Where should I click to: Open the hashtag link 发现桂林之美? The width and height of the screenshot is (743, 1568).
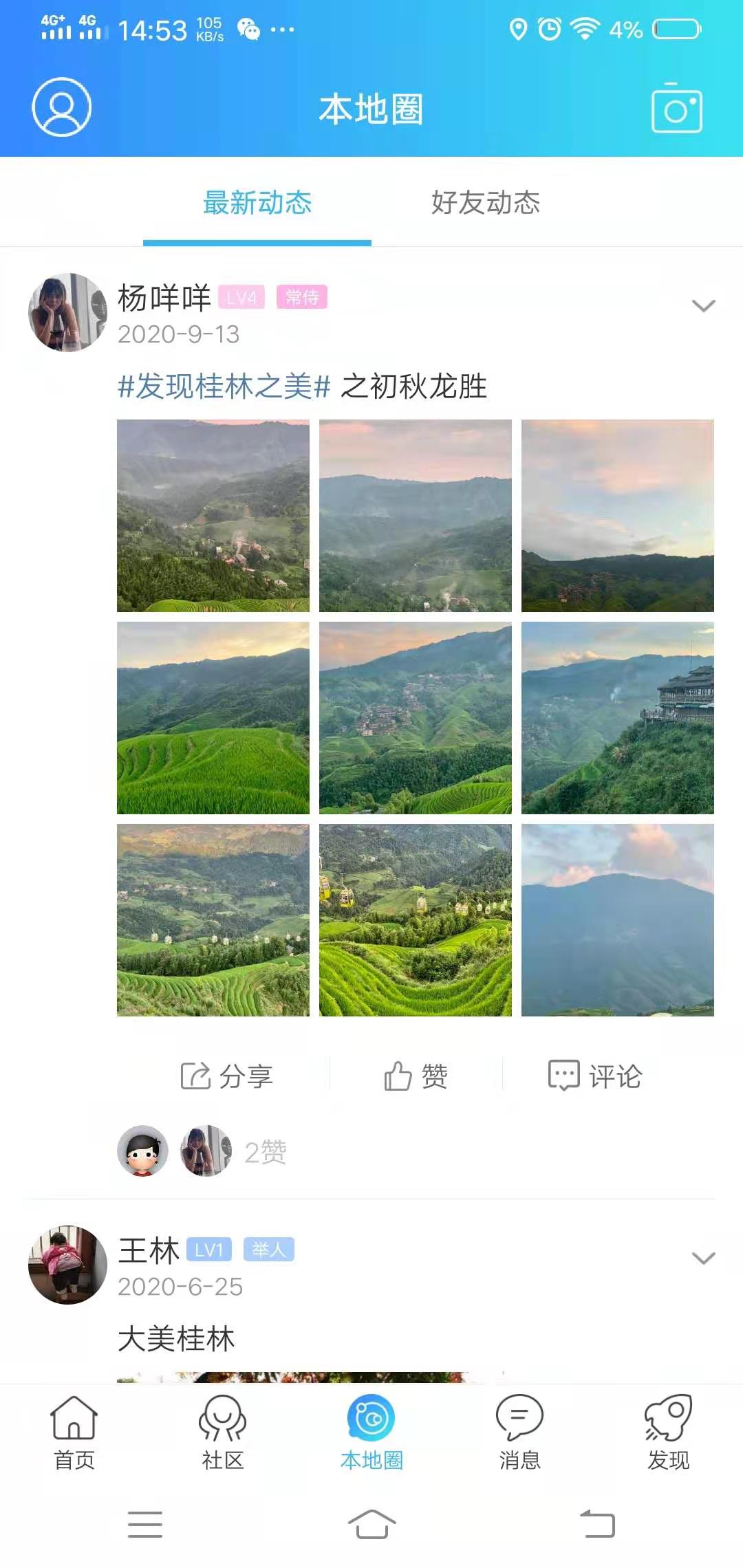point(222,387)
